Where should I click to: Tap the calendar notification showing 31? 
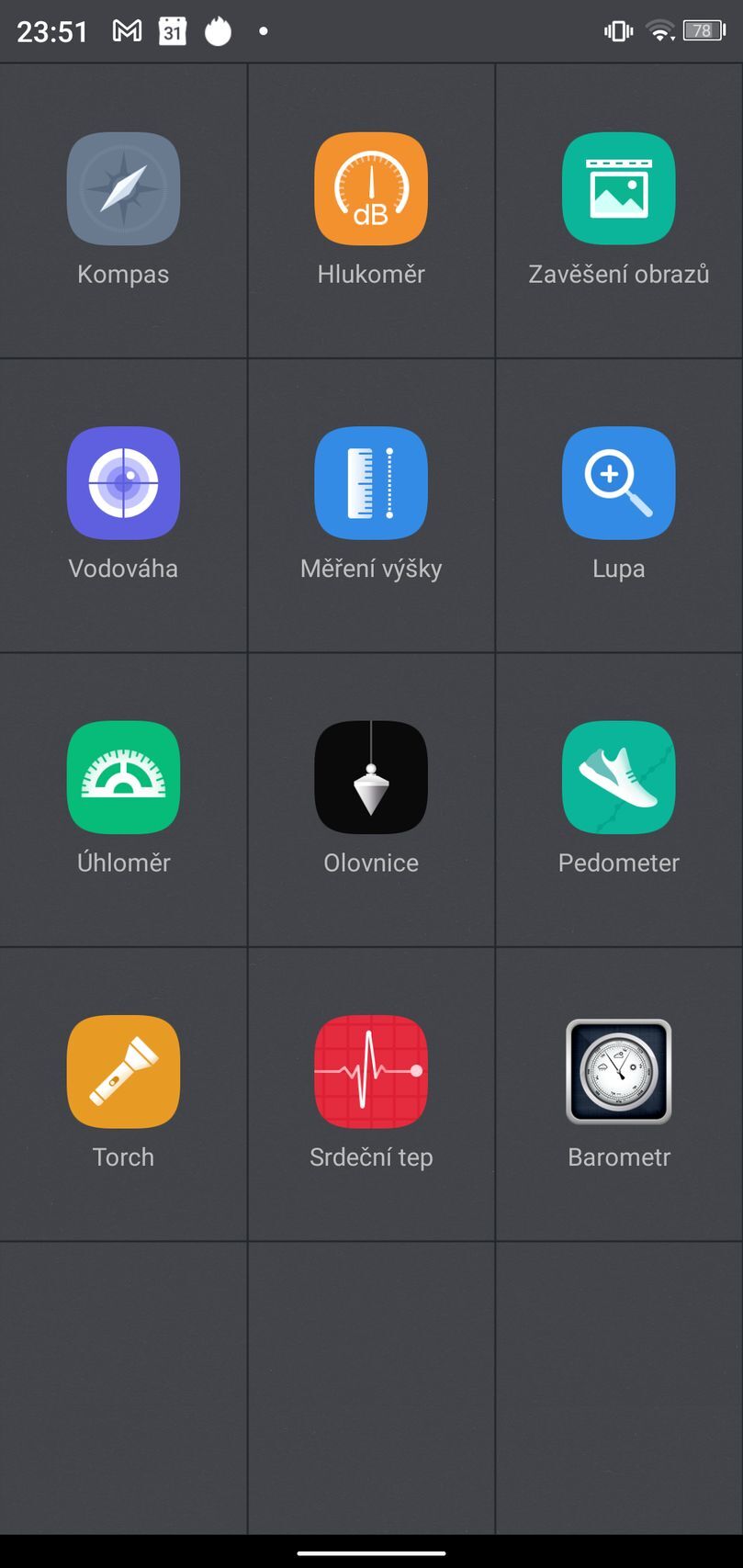pyautogui.click(x=172, y=30)
